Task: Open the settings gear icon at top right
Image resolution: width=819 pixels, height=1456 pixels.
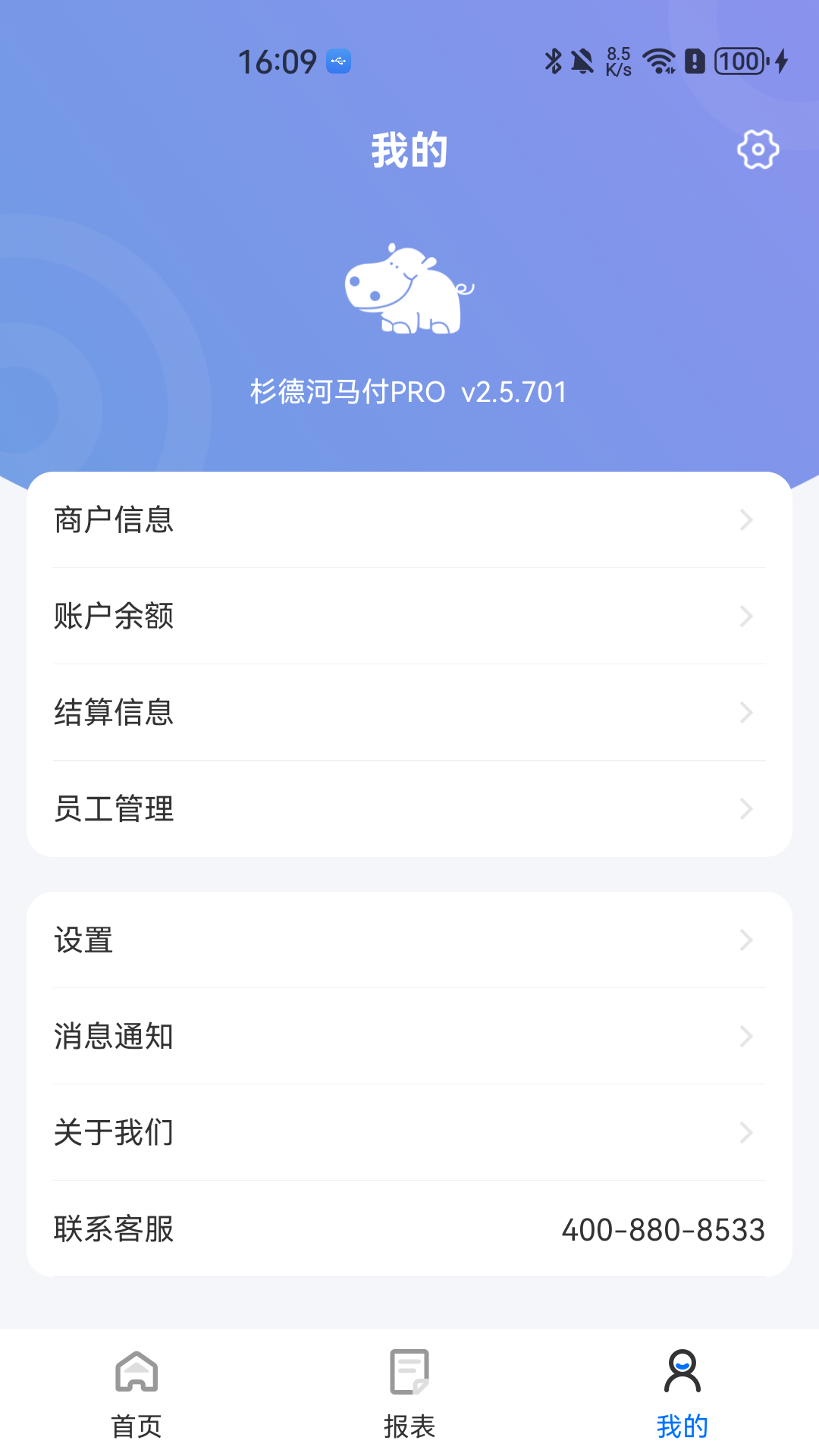Action: (757, 149)
